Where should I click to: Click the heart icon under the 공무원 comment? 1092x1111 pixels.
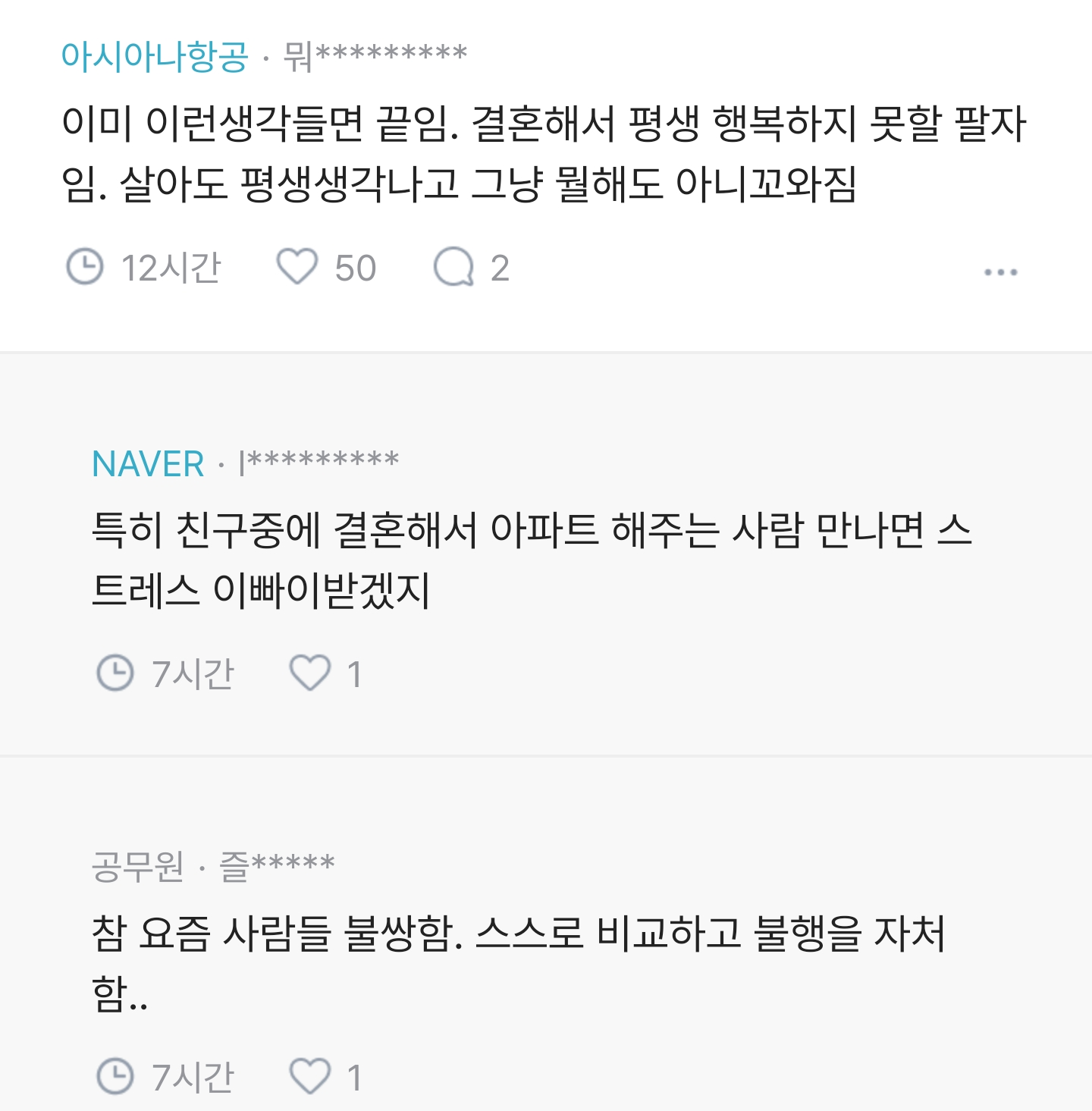coord(309,1075)
